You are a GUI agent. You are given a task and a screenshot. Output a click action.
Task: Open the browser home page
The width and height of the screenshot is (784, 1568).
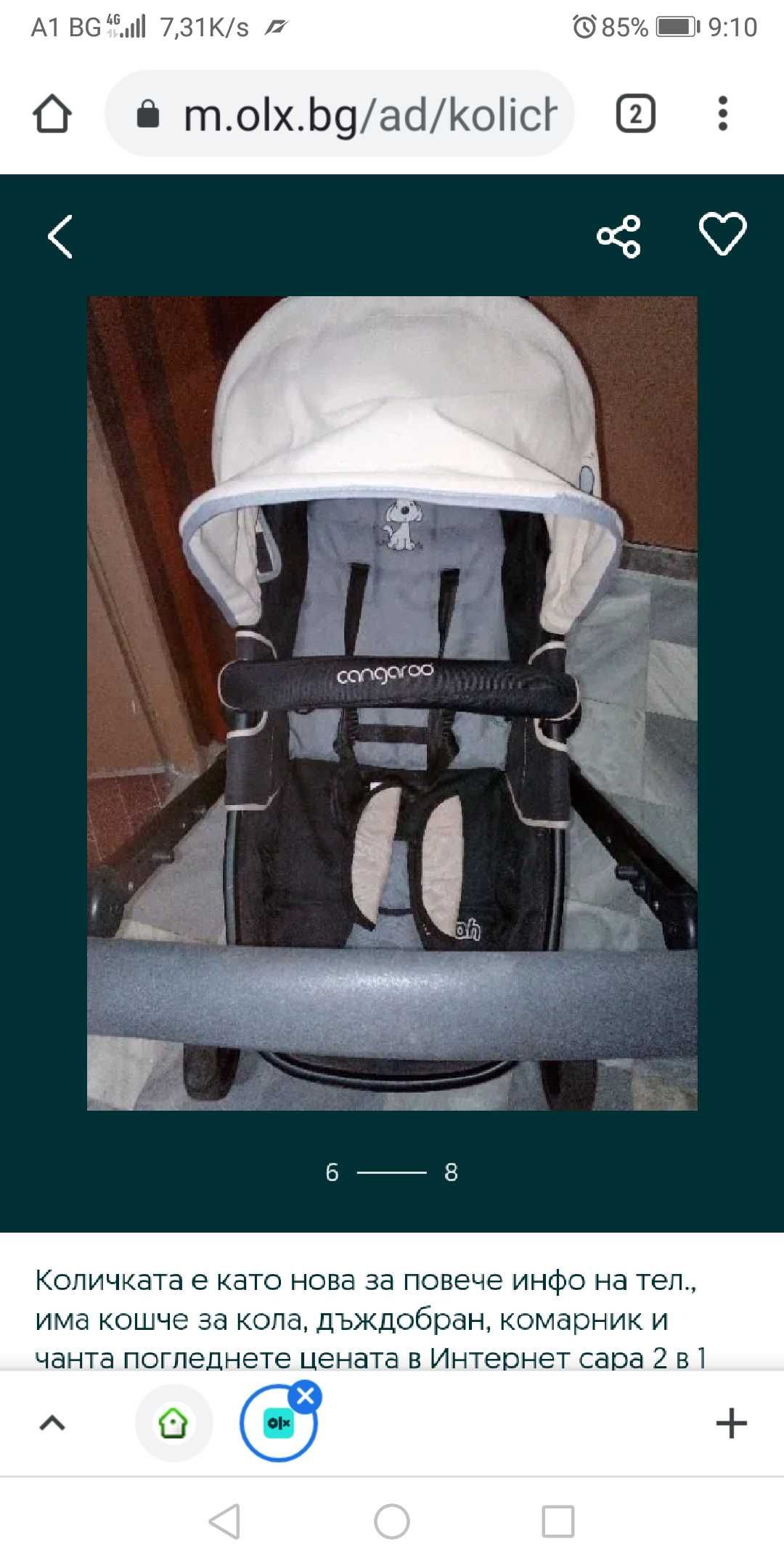click(52, 114)
